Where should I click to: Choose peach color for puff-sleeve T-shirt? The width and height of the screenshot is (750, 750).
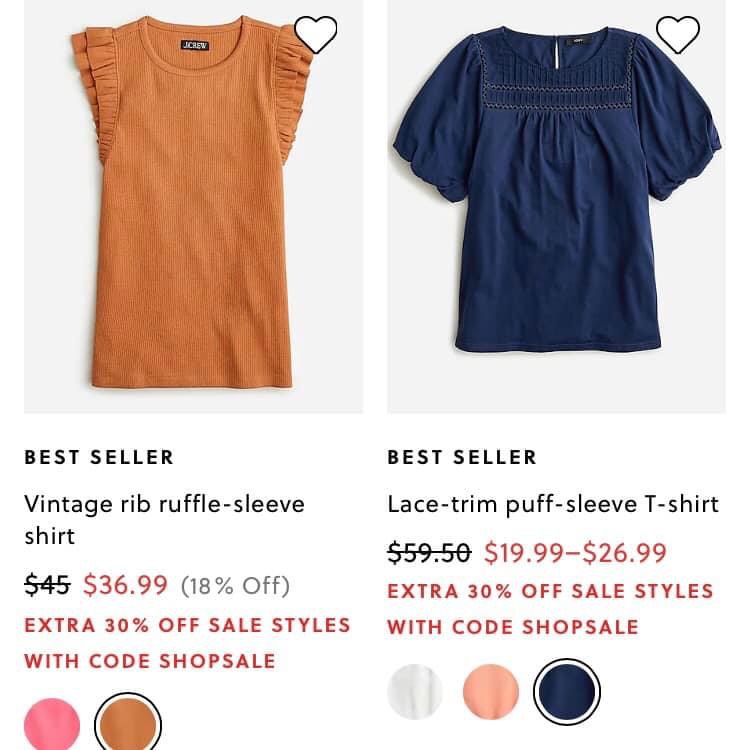[491, 691]
